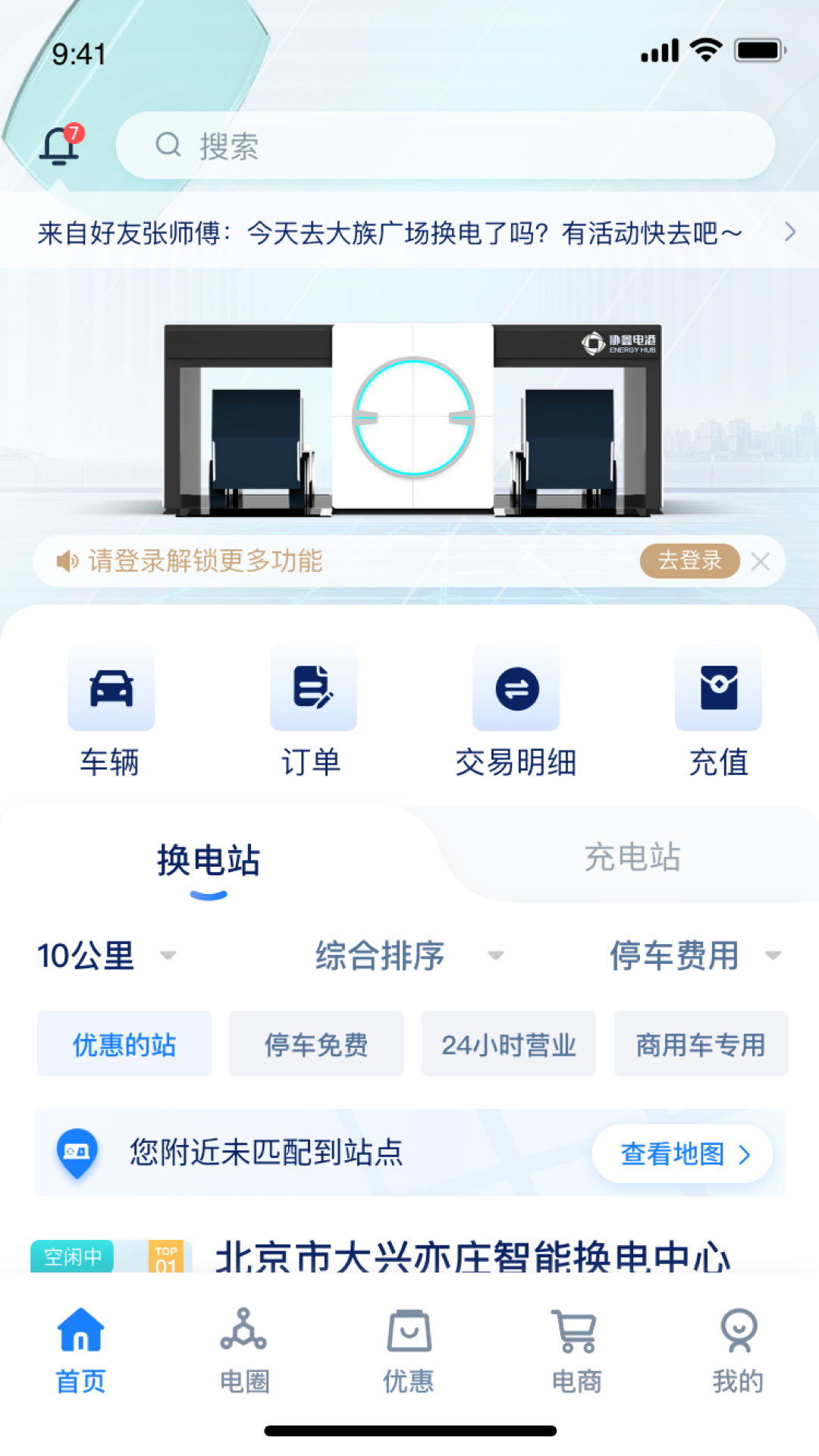Tap the 去登录 login button
819x1456 pixels.
coord(689,561)
